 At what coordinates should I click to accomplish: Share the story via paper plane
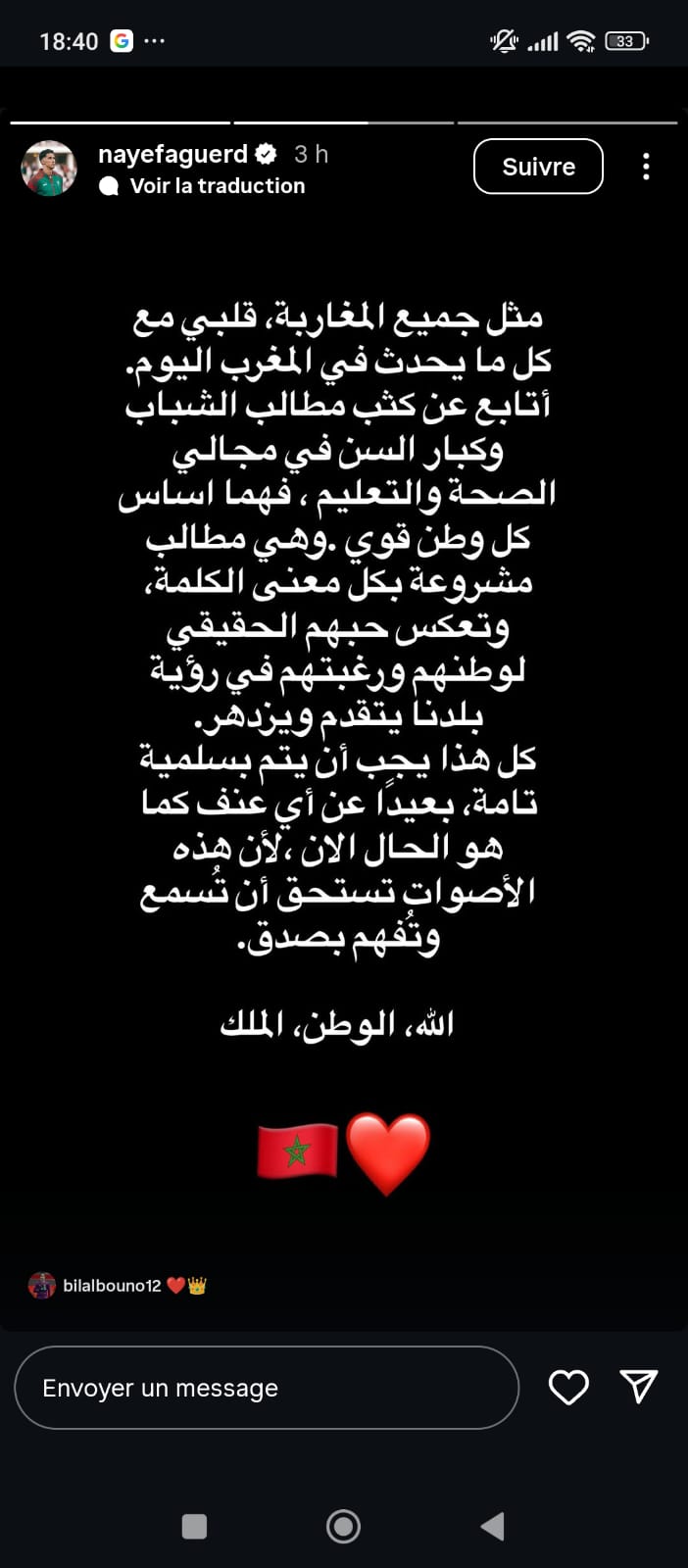pyautogui.click(x=639, y=1386)
